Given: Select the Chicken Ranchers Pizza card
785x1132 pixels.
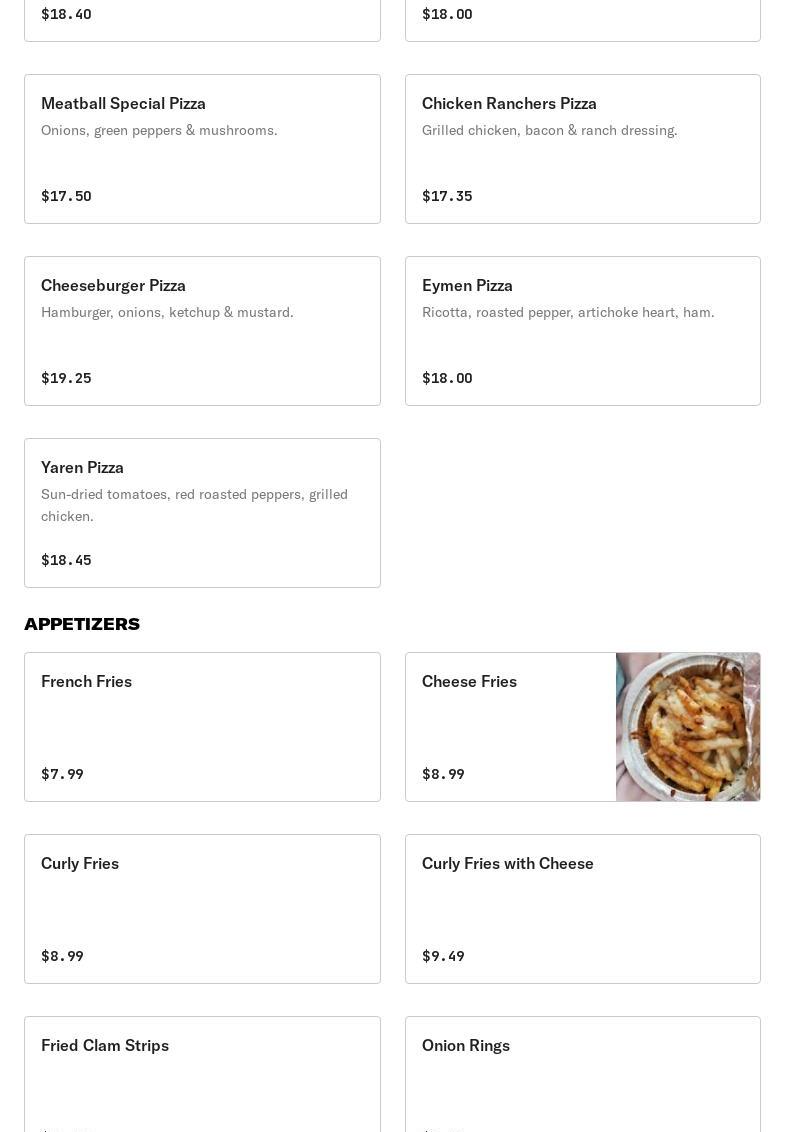Looking at the screenshot, I should (x=582, y=149).
